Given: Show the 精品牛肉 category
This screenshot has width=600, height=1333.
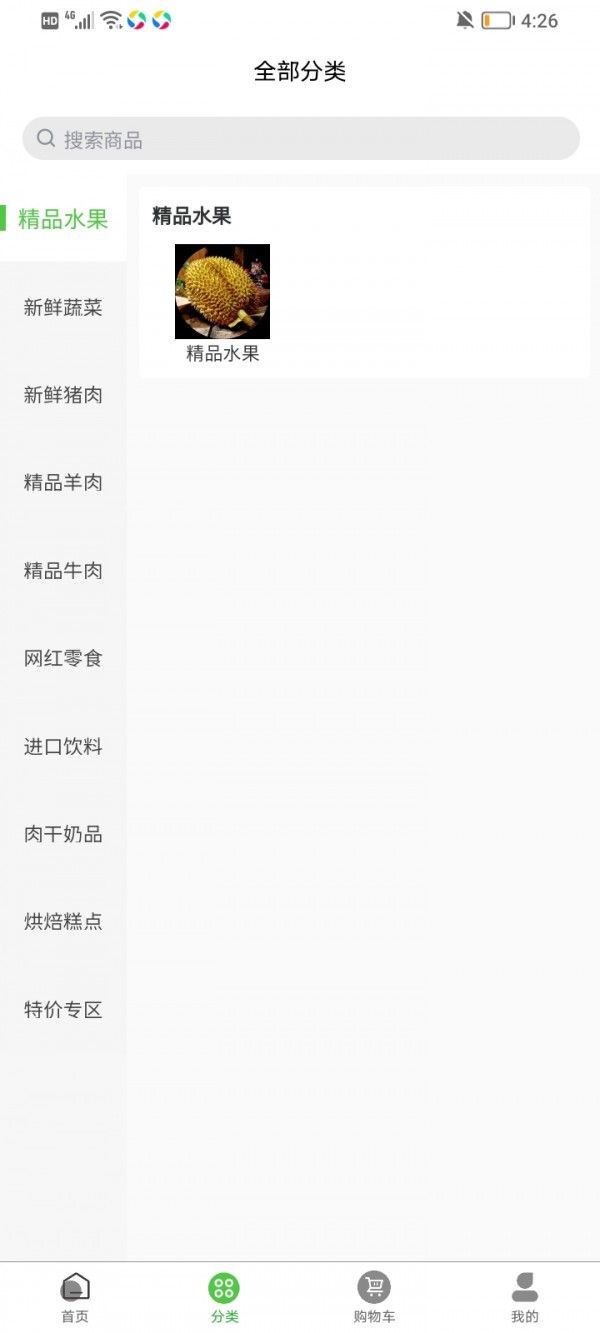Looking at the screenshot, I should click(x=63, y=571).
